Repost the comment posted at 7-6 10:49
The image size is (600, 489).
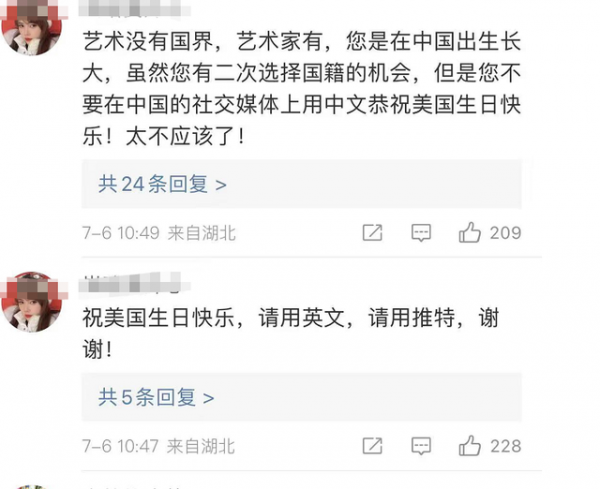click(372, 233)
